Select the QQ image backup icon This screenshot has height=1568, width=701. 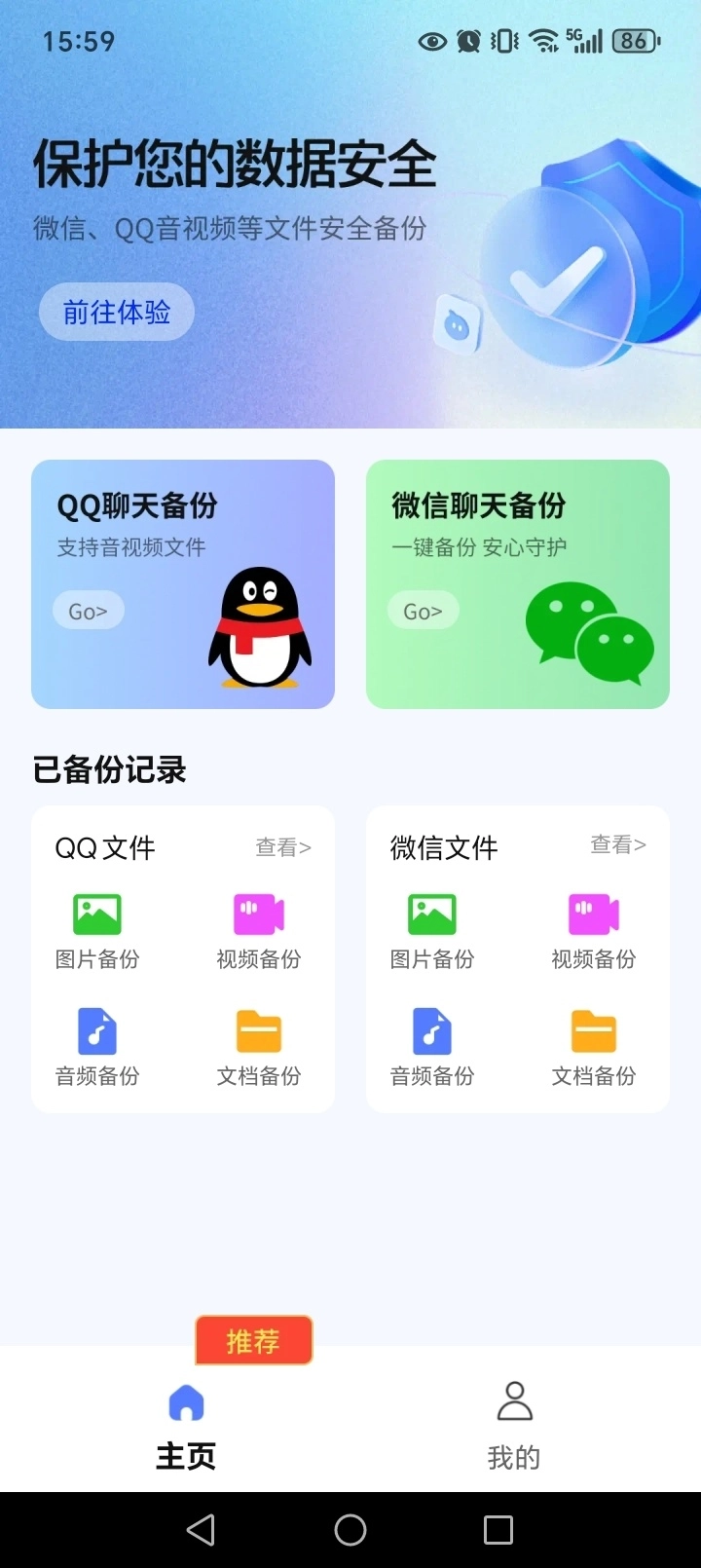(96, 913)
